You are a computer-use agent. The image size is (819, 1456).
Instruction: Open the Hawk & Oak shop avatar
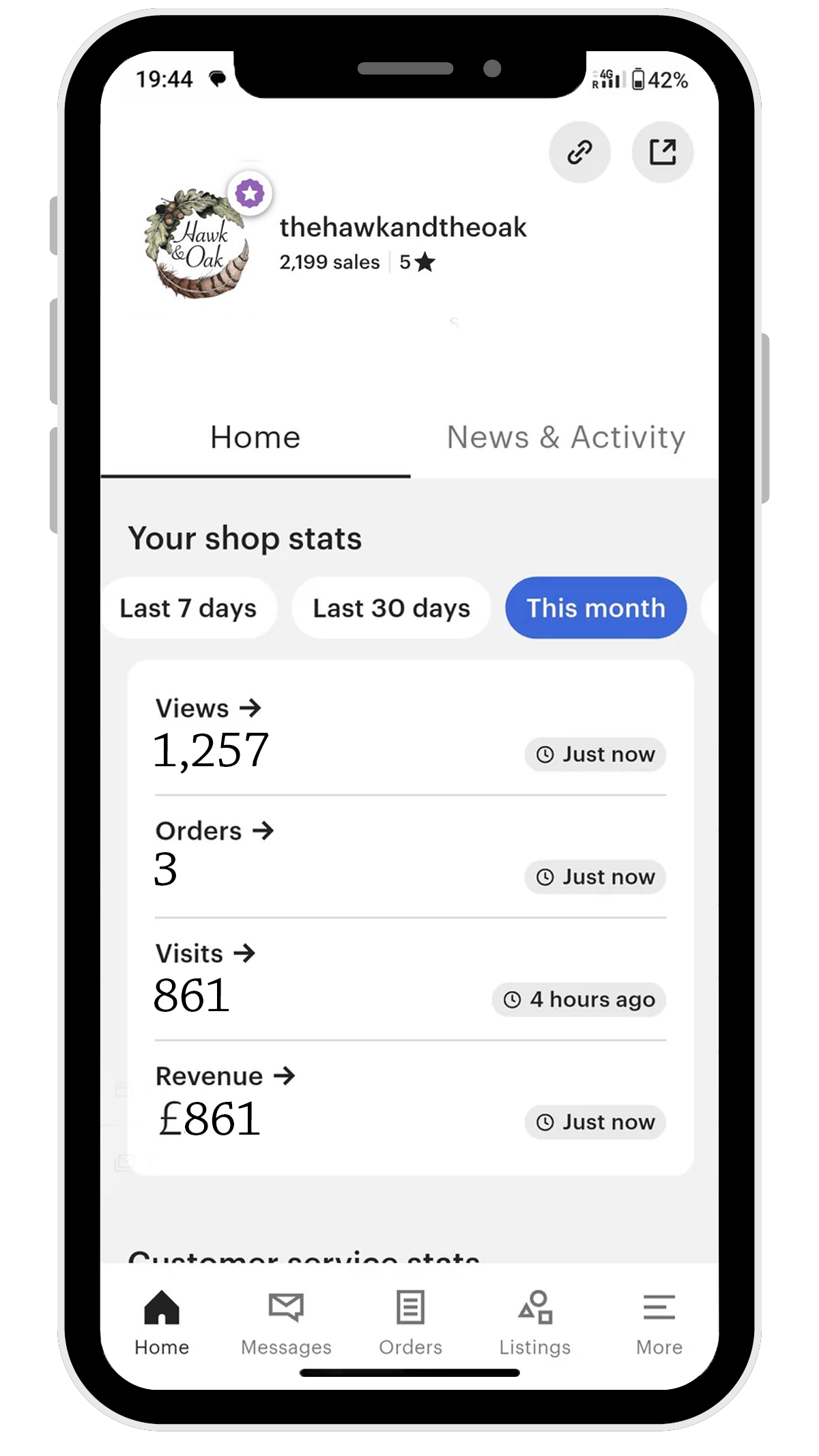pyautogui.click(x=197, y=244)
